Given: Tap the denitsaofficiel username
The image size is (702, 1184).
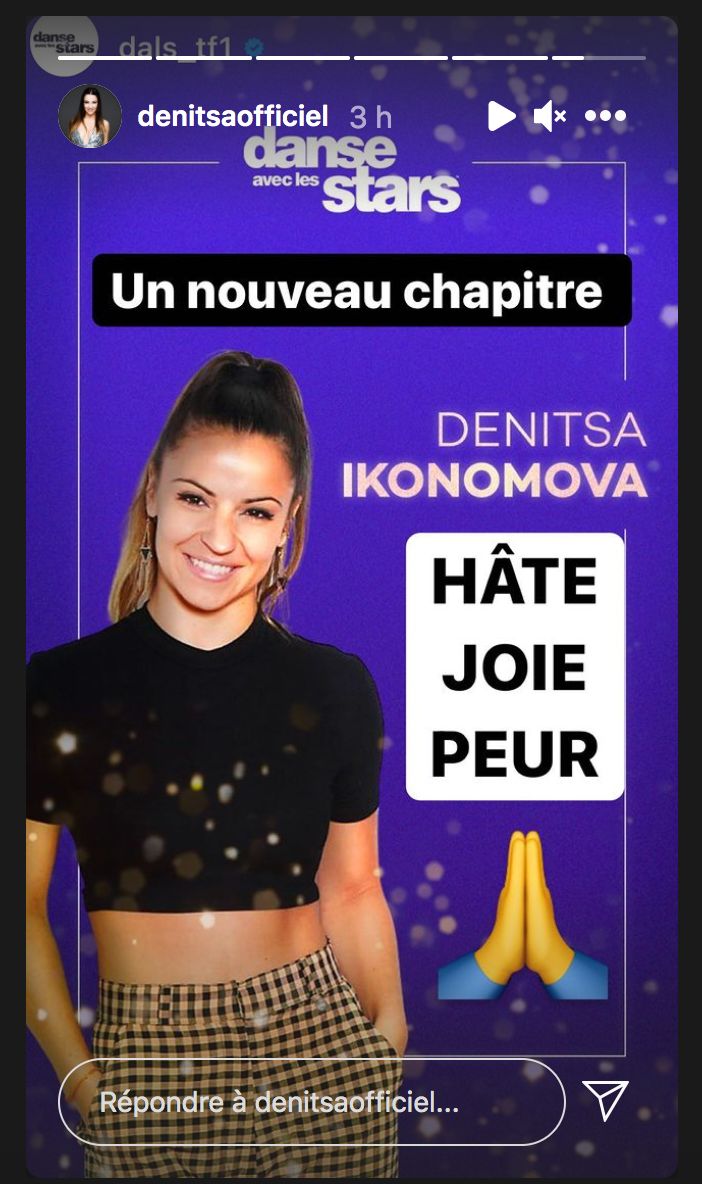Looking at the screenshot, I should tap(232, 117).
